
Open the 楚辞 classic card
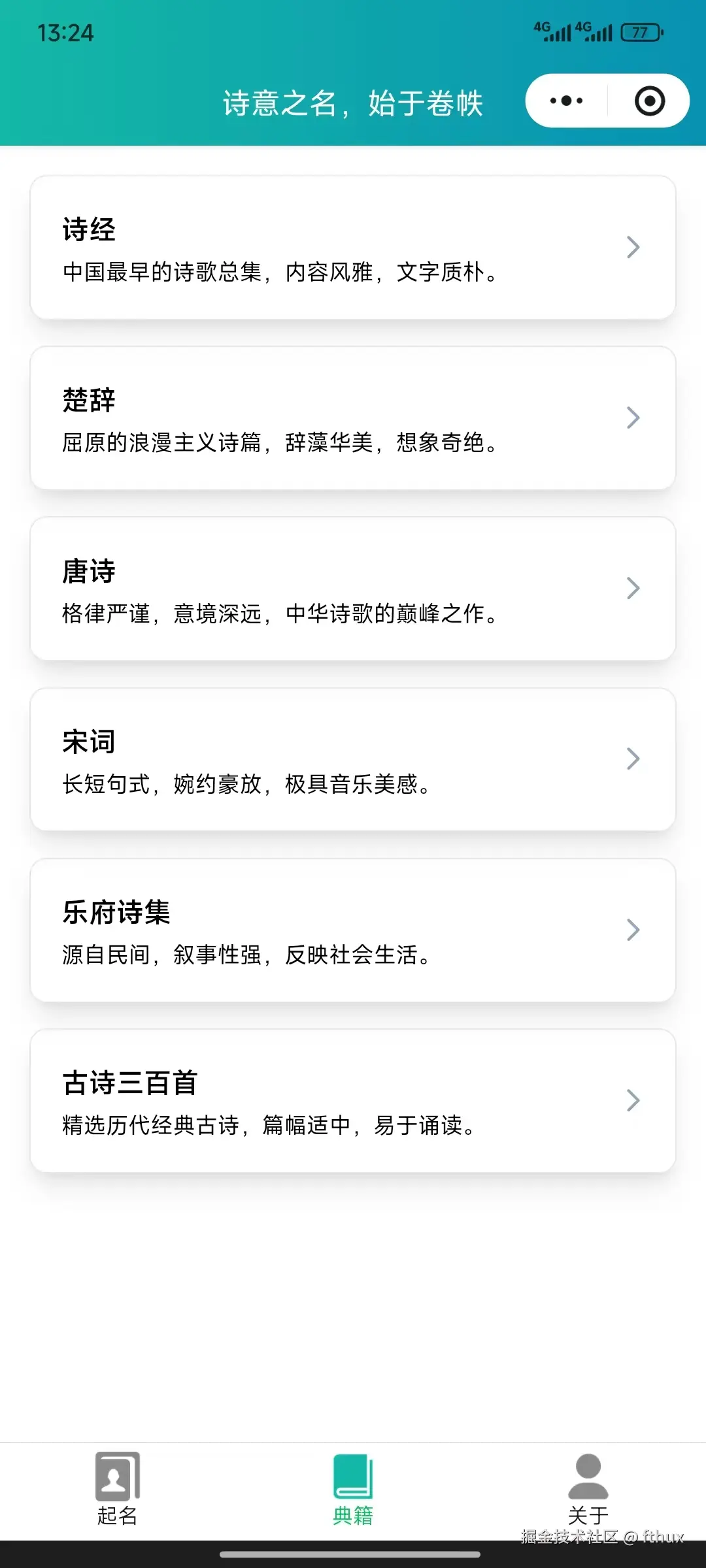pos(353,418)
